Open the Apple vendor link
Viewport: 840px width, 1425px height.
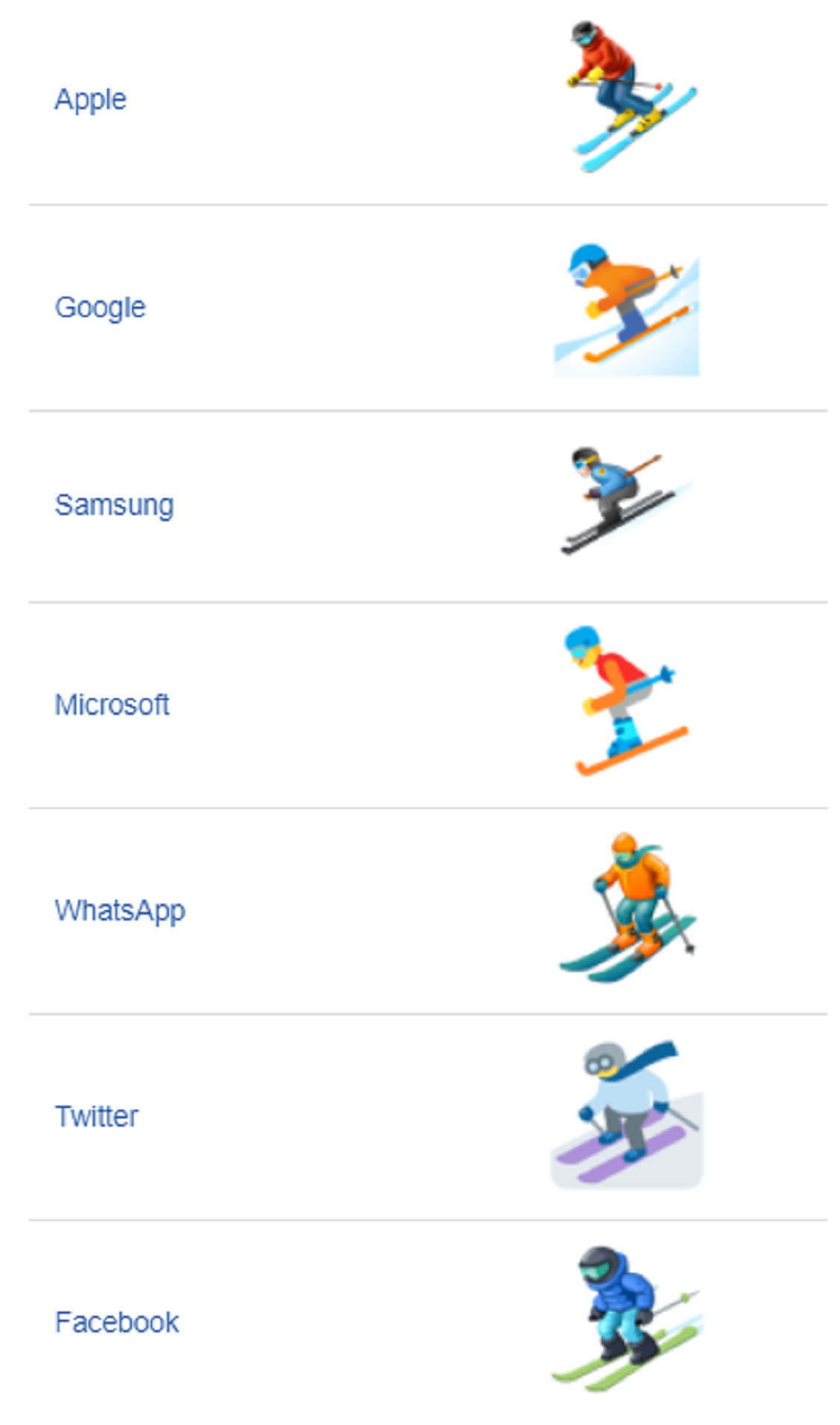point(91,100)
